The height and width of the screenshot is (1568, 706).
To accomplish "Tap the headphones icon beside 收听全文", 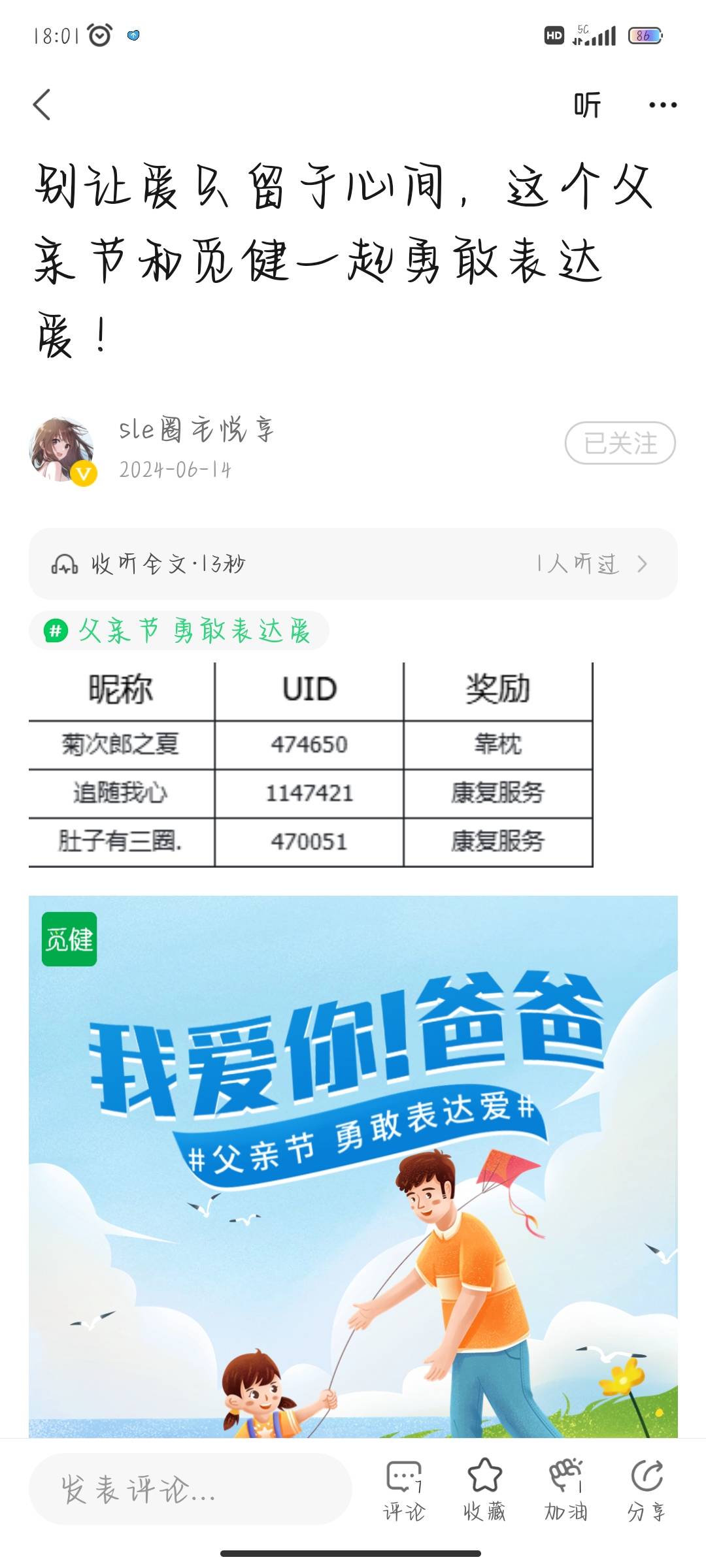I will pos(64,563).
